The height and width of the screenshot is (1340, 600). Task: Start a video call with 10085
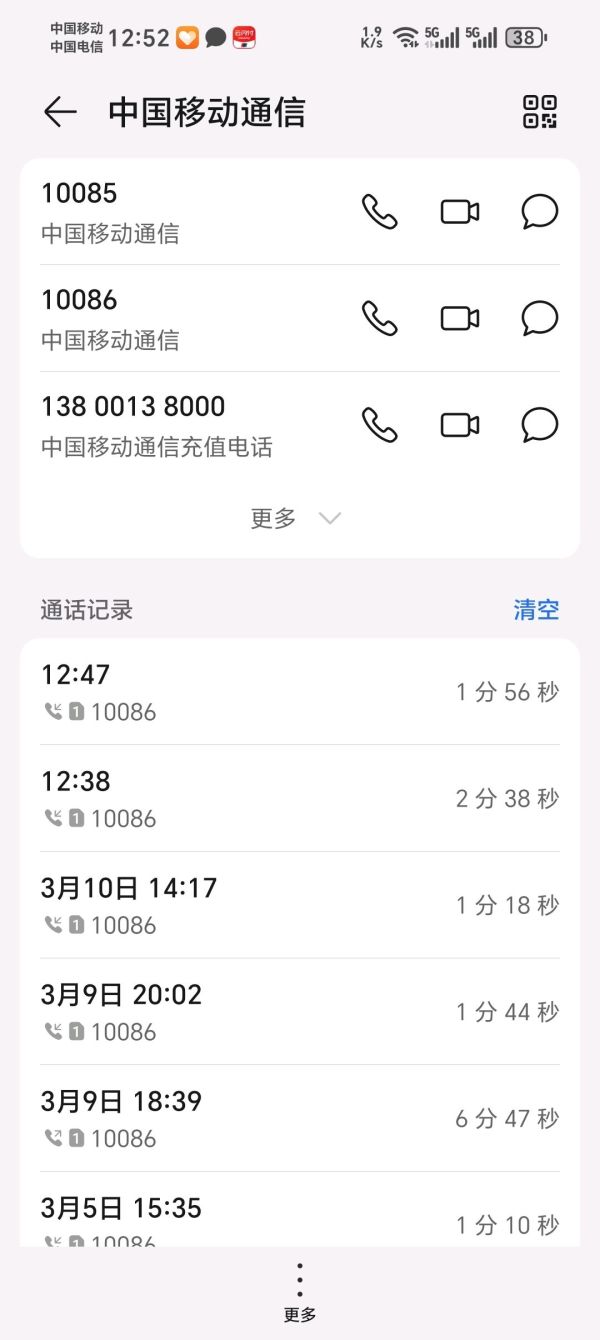click(460, 212)
